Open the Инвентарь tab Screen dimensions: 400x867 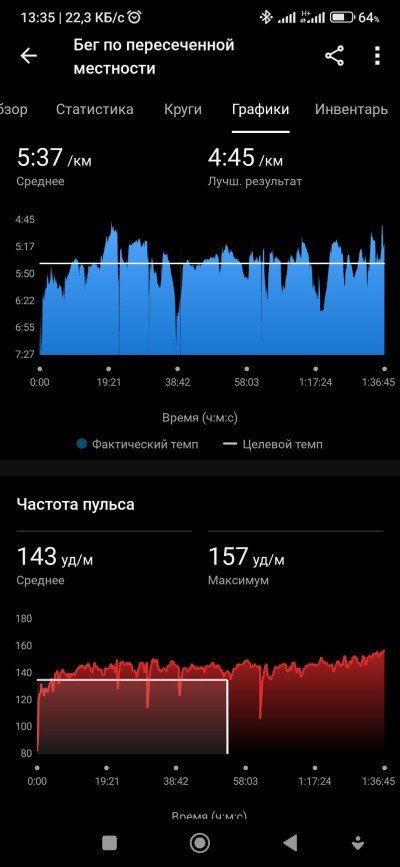(x=351, y=109)
